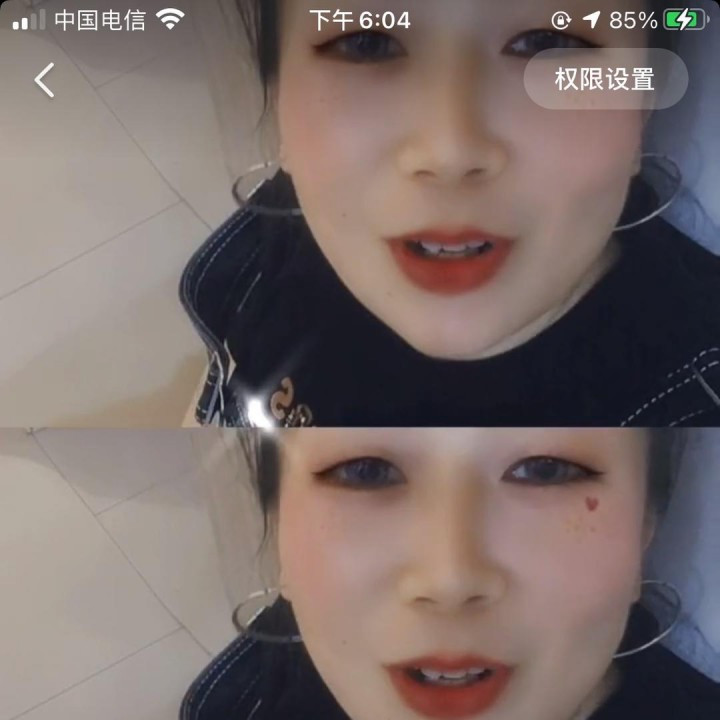Open 权限设置 permission settings
The width and height of the screenshot is (720, 720).
point(605,79)
